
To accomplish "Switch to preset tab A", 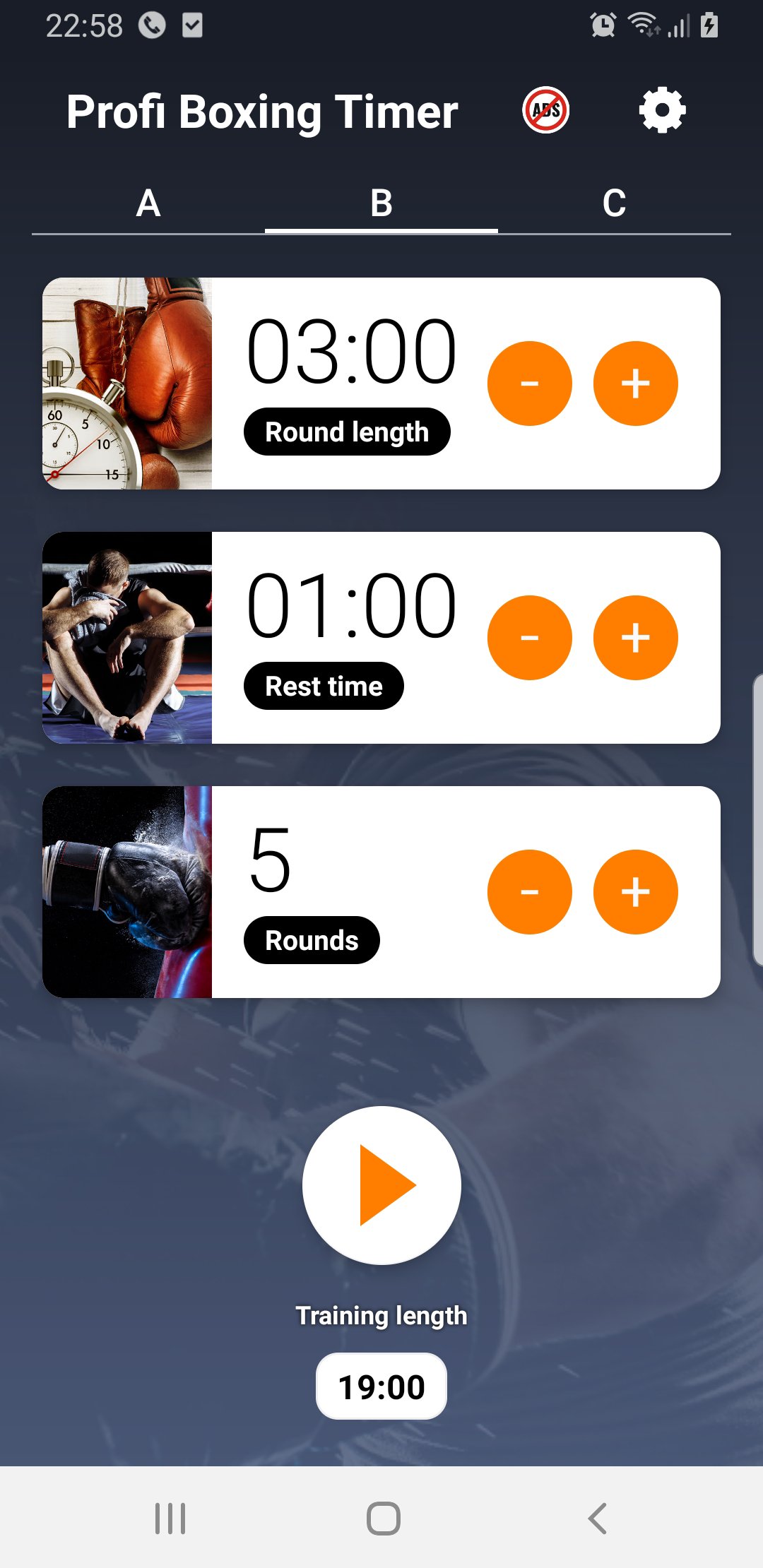I will point(148,203).
